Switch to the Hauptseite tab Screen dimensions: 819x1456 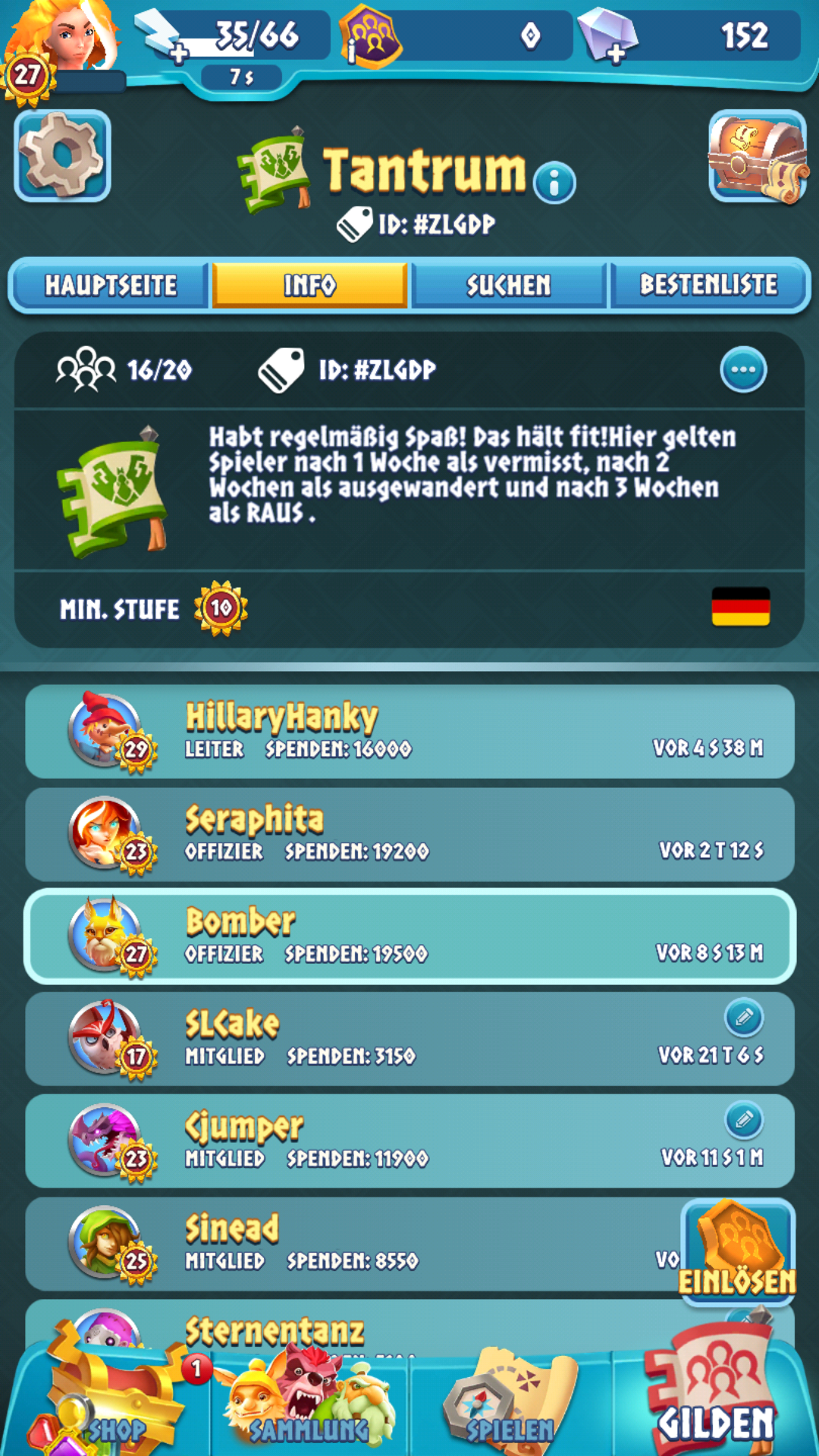[111, 285]
